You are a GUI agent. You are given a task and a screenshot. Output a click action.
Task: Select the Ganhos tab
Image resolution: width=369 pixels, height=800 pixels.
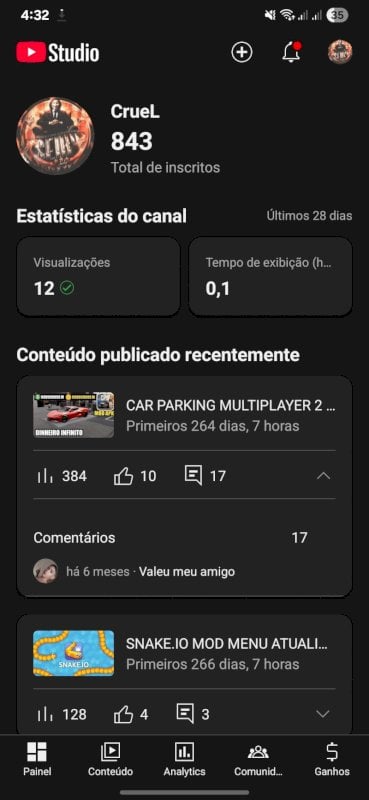point(332,759)
